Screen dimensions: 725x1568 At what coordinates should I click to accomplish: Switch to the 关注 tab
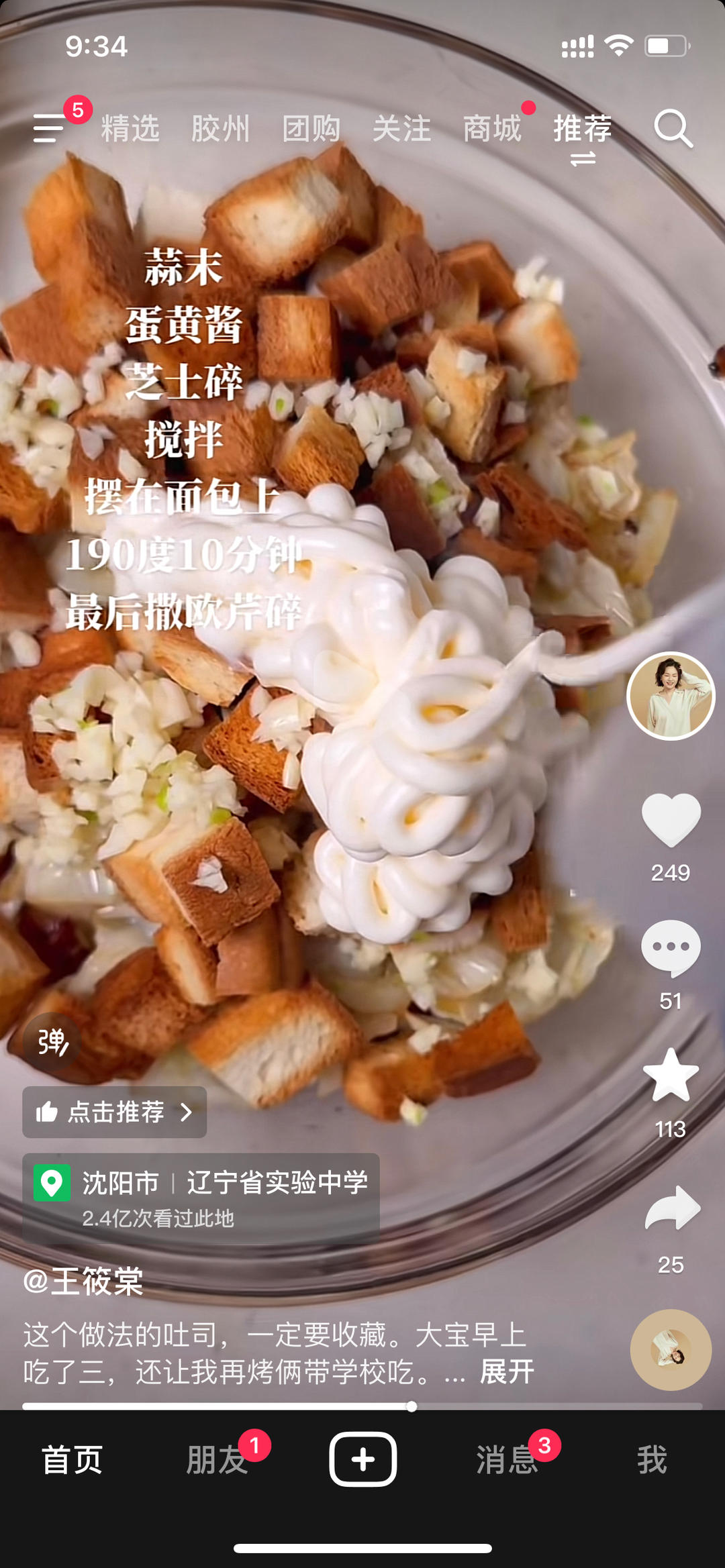point(401,128)
